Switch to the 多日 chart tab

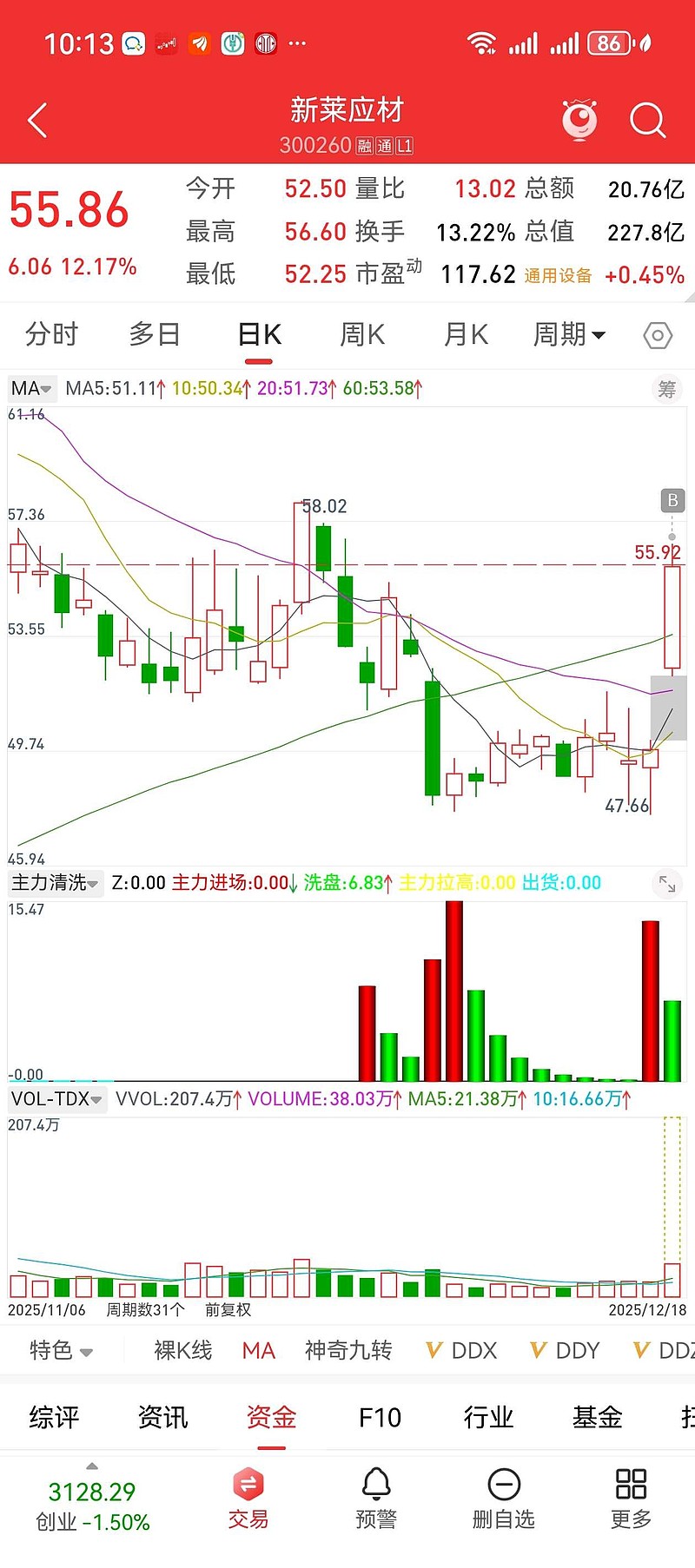pyautogui.click(x=155, y=334)
